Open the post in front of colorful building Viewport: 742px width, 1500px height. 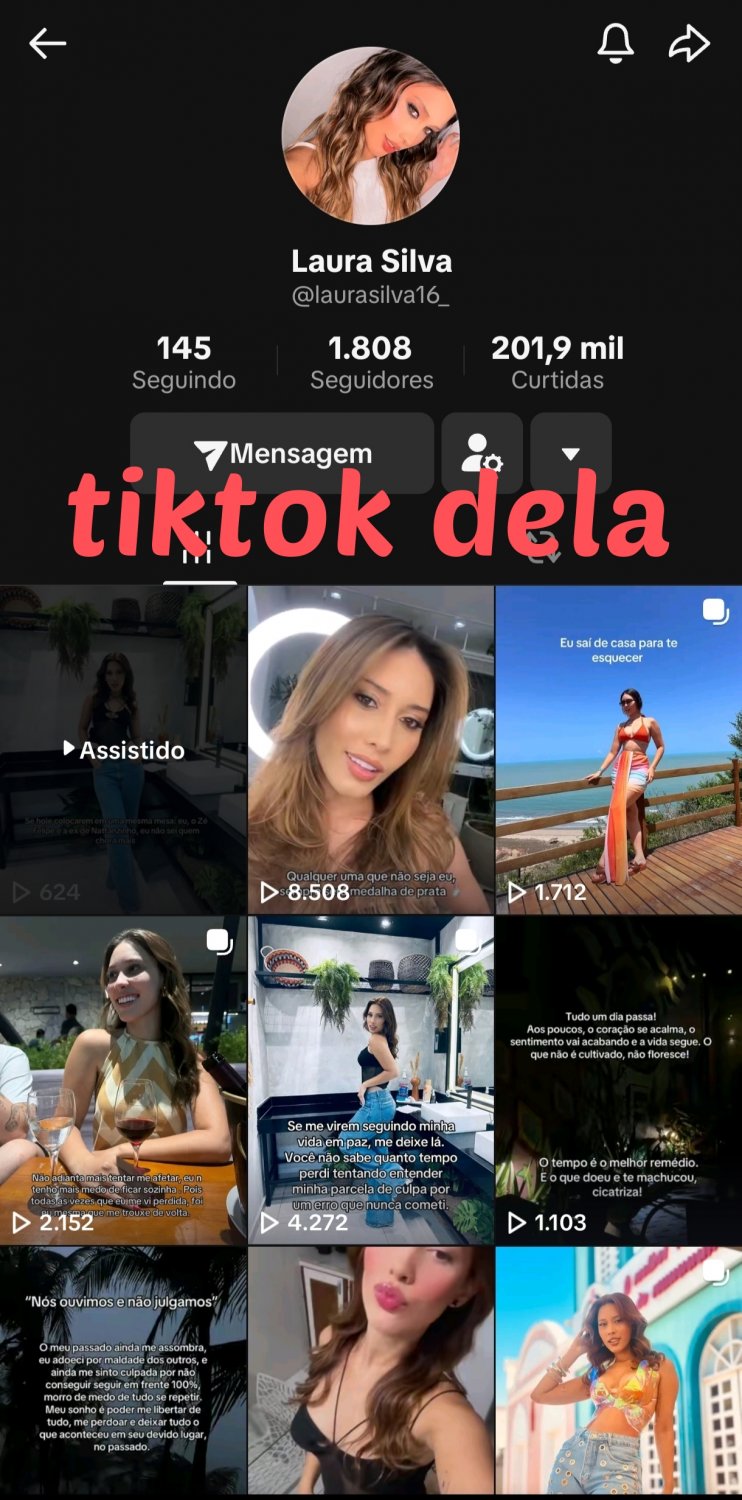point(618,1370)
